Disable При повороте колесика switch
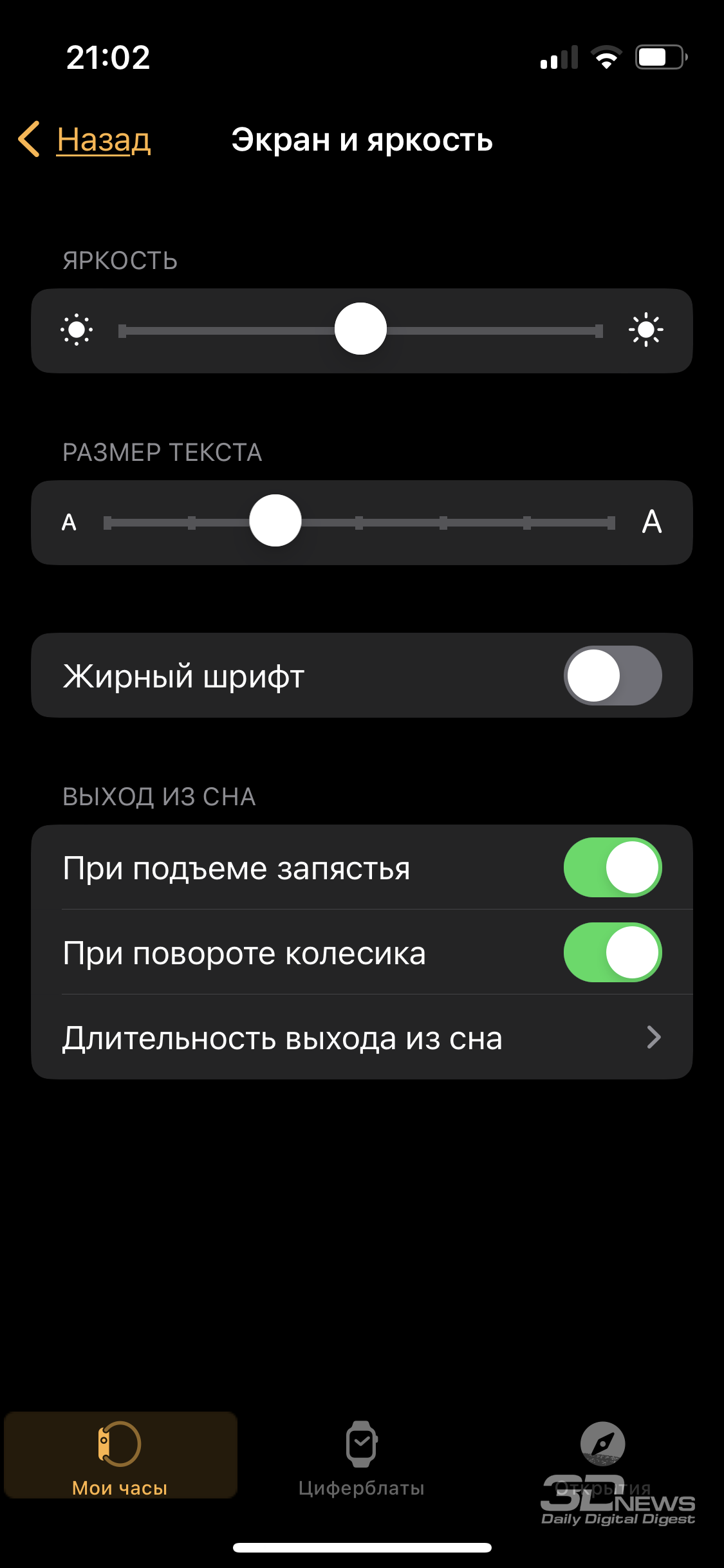724x1568 pixels. [613, 952]
